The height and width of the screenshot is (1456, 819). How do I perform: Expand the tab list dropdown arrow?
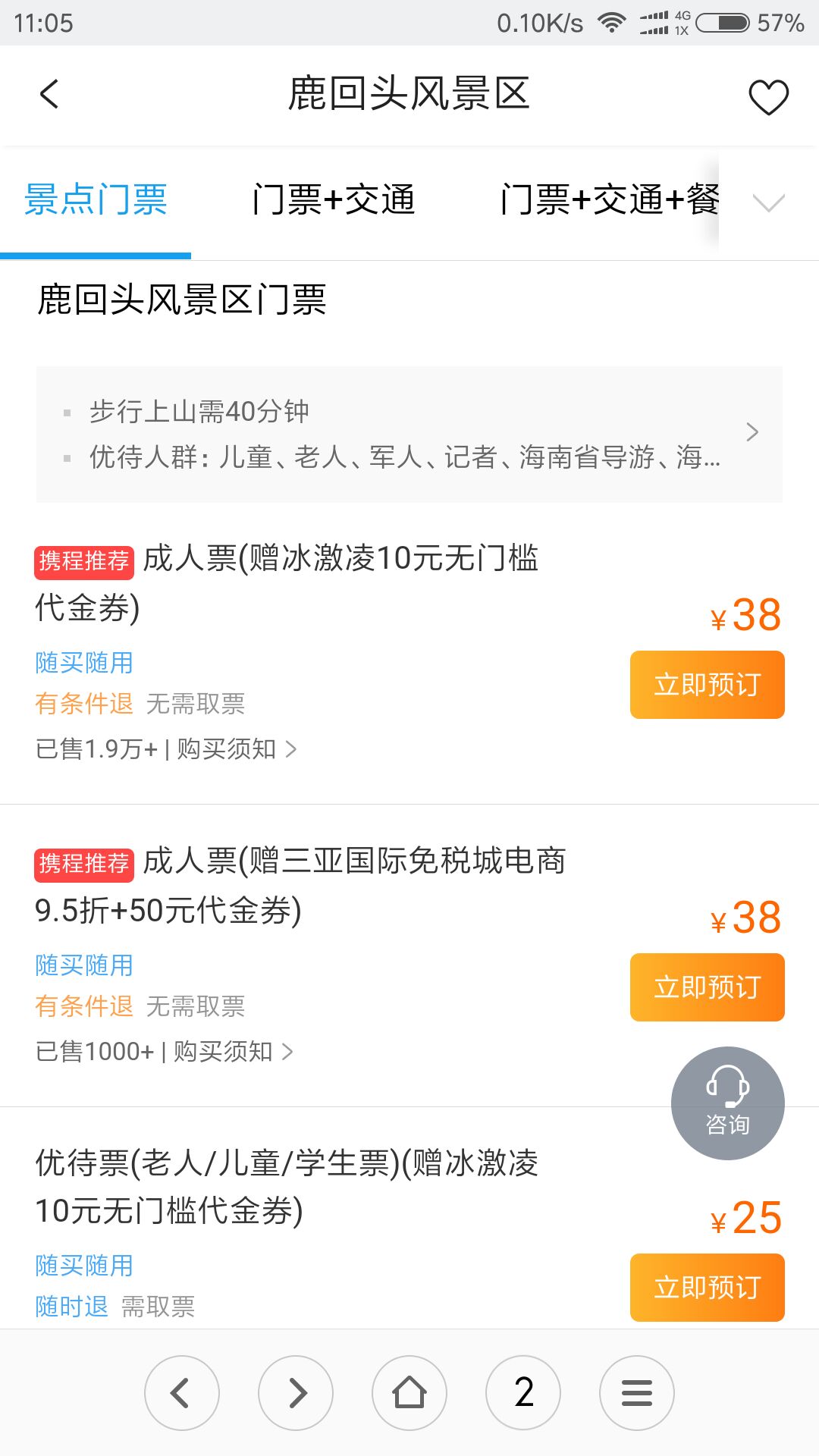[768, 202]
